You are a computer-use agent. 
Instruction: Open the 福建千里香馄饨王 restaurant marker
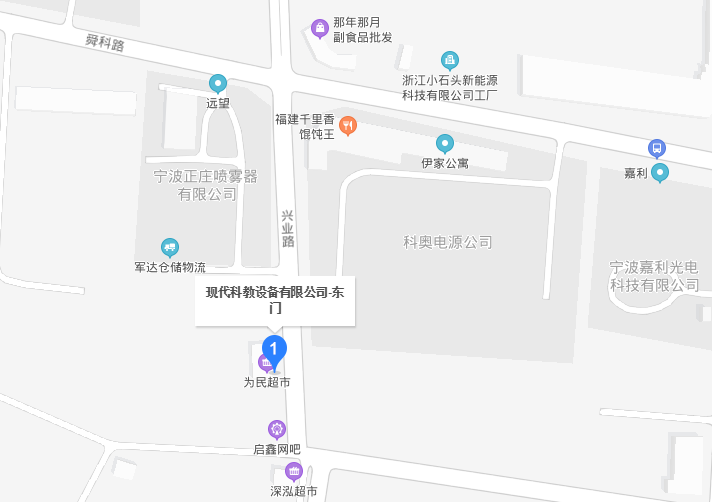(348, 125)
